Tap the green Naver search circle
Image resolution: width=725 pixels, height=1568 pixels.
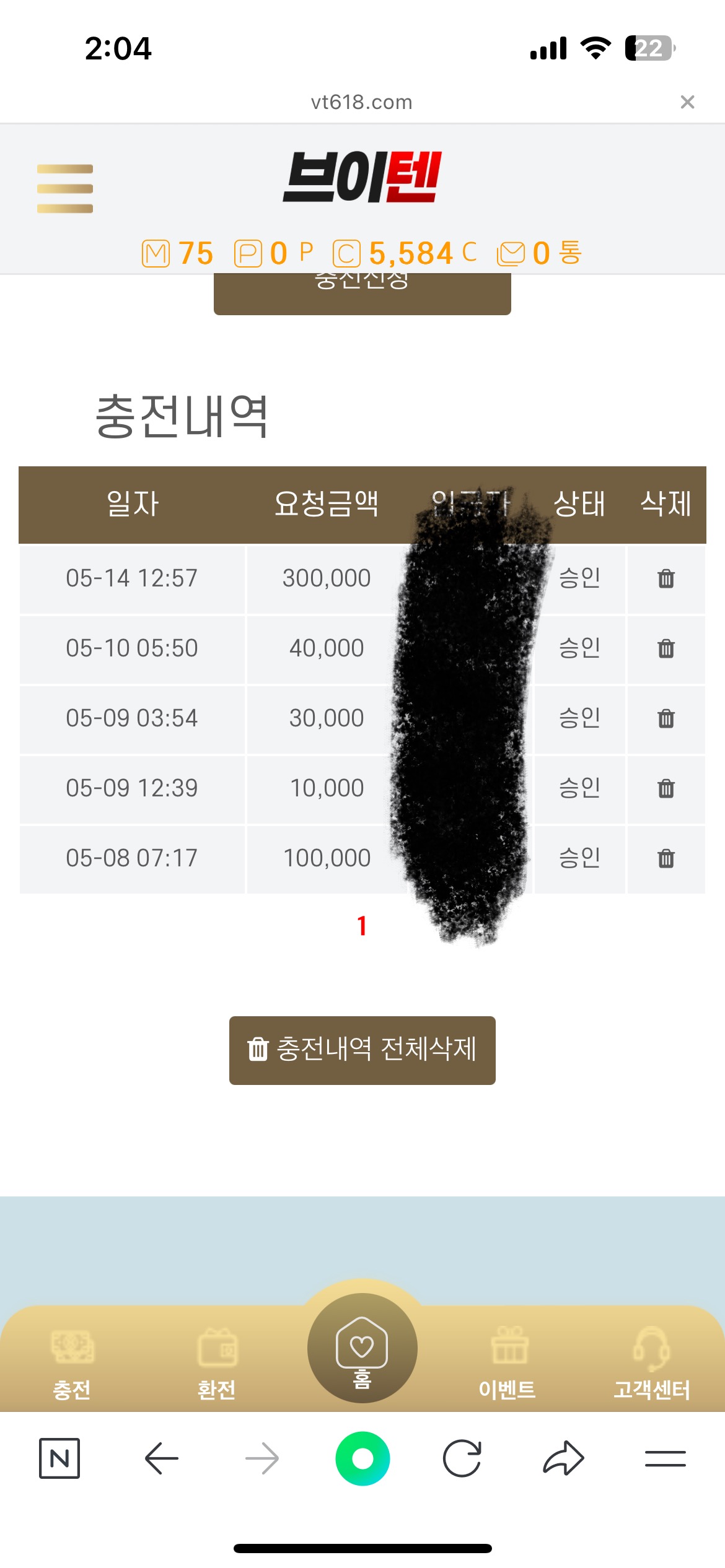click(x=362, y=1458)
